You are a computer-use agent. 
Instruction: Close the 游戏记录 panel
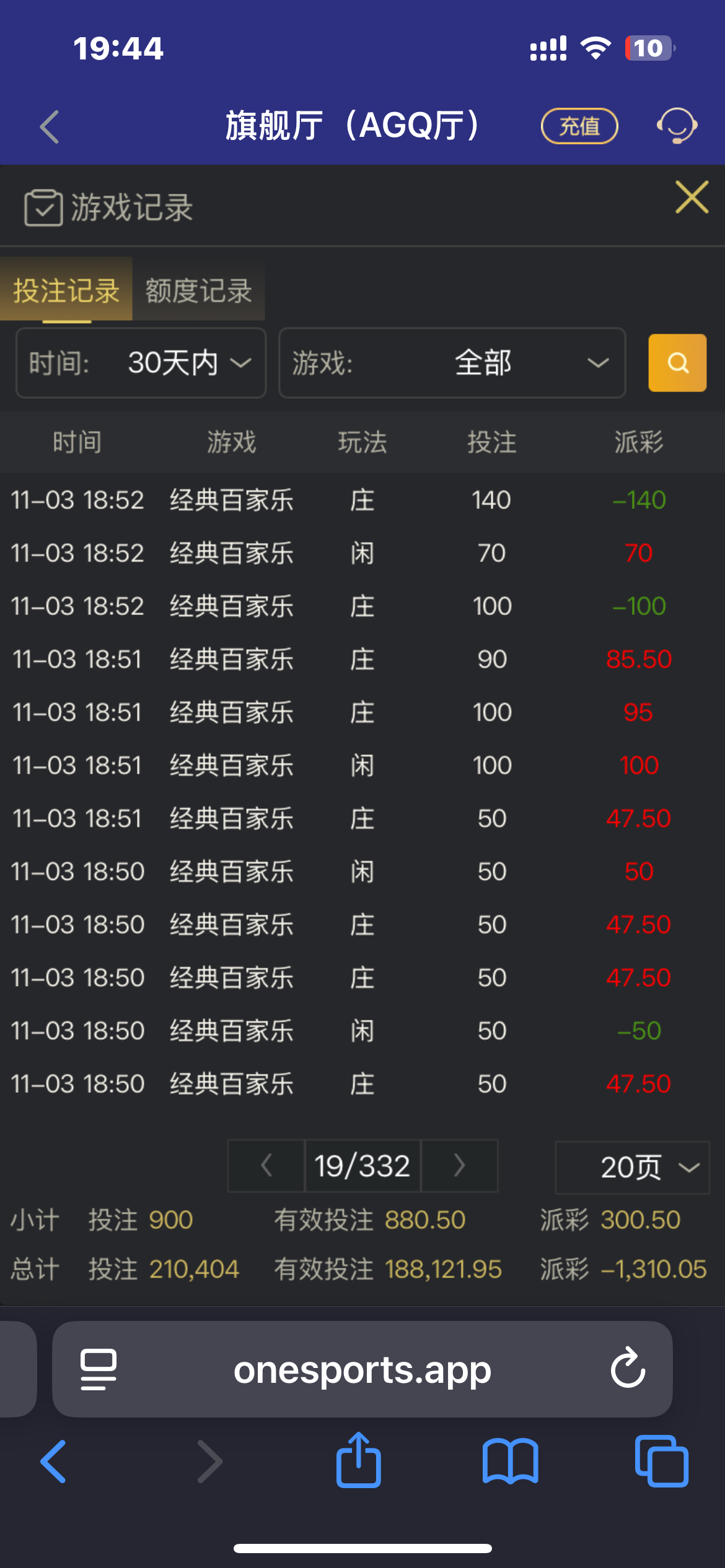[692, 198]
